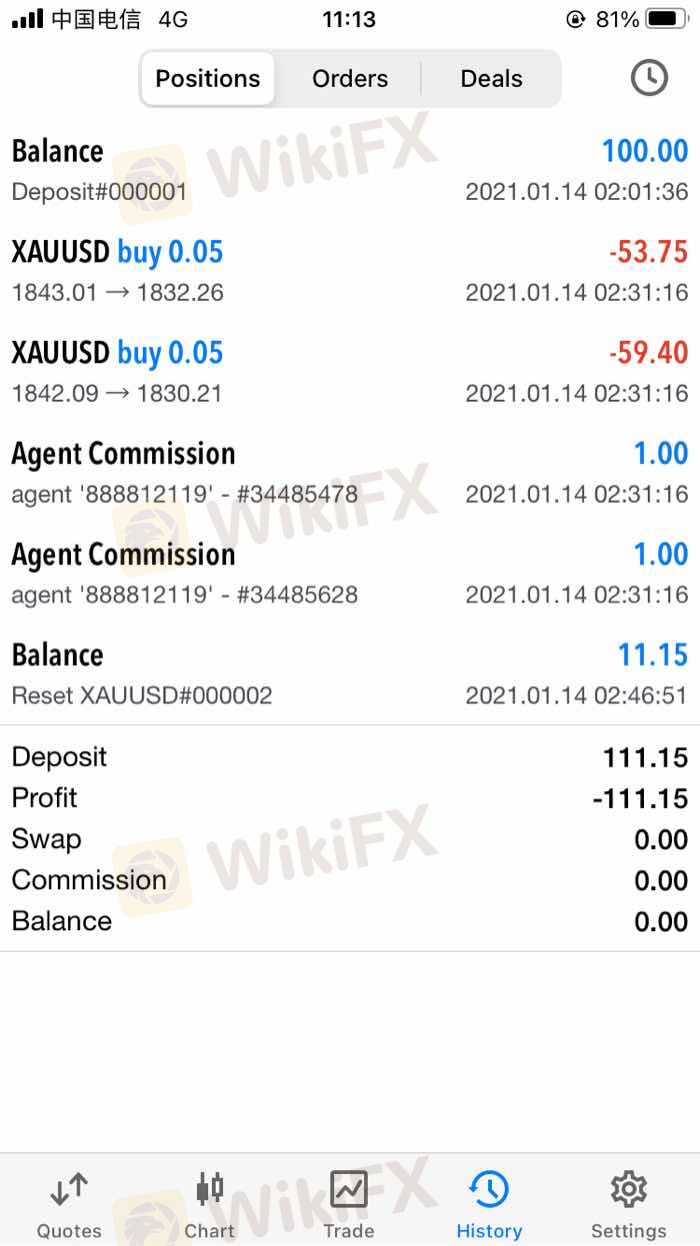The width and height of the screenshot is (700, 1246).
Task: Open the Reset XAUUSD#000002 balance entry
Action: point(350,675)
